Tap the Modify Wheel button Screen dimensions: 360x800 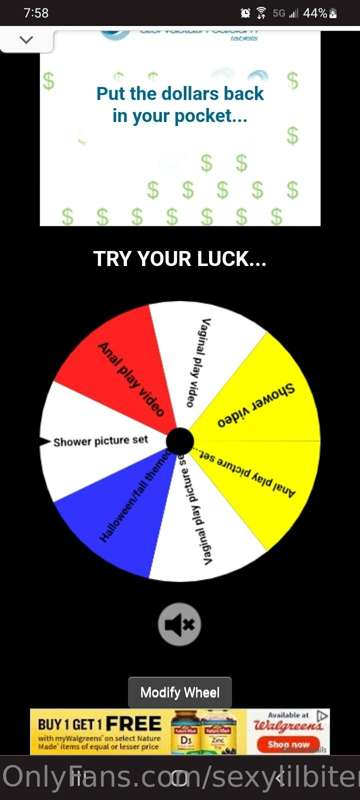[x=180, y=692]
